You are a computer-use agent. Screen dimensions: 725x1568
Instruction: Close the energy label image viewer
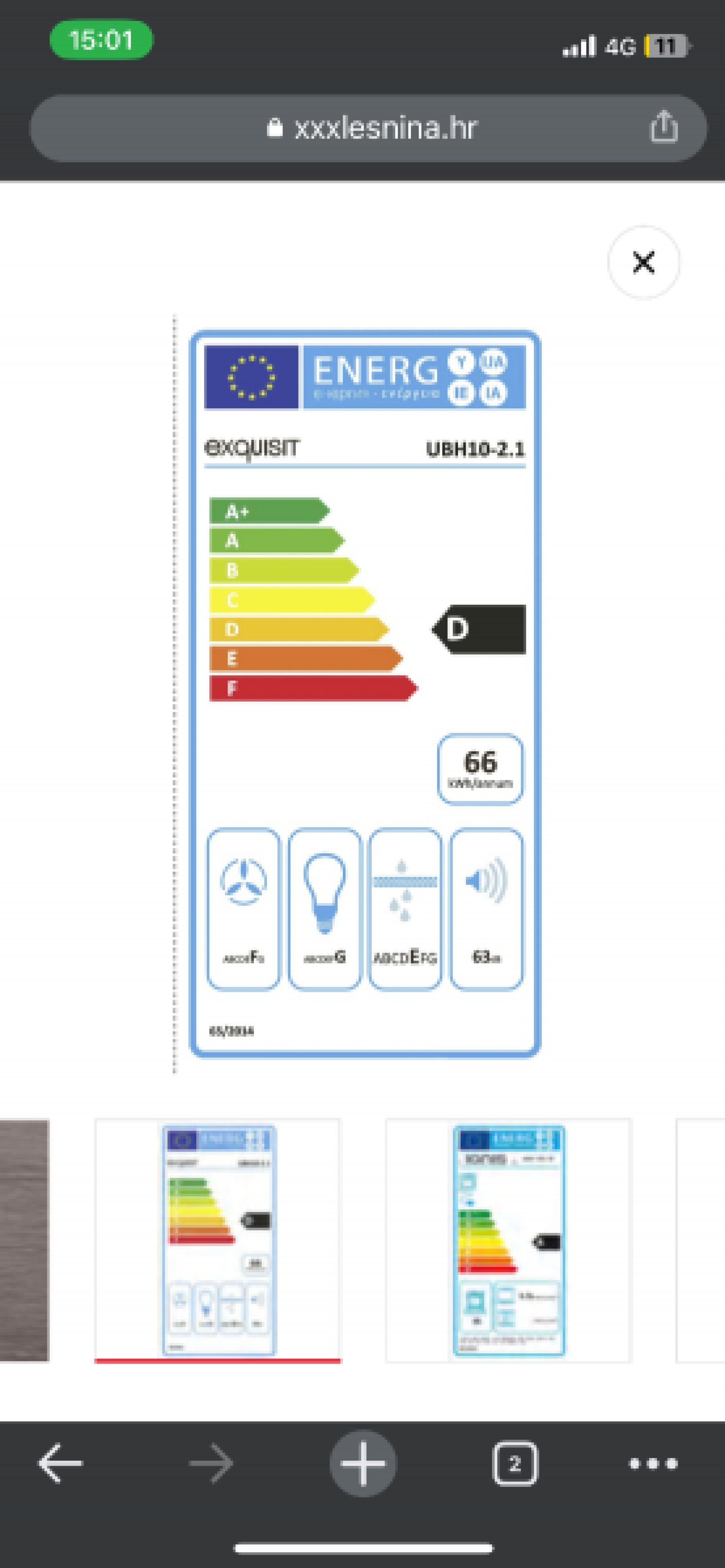643,263
